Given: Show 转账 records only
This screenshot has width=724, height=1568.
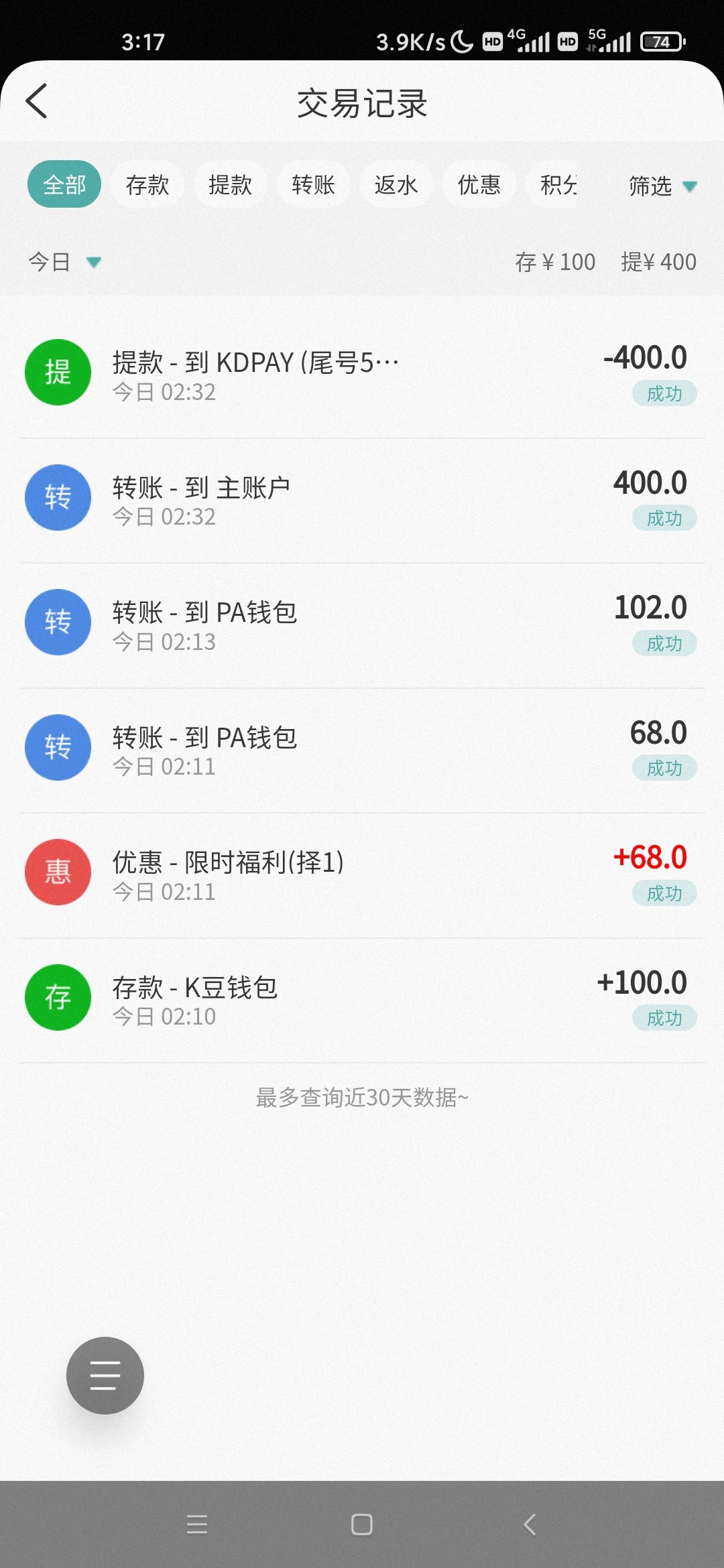Looking at the screenshot, I should click(313, 184).
